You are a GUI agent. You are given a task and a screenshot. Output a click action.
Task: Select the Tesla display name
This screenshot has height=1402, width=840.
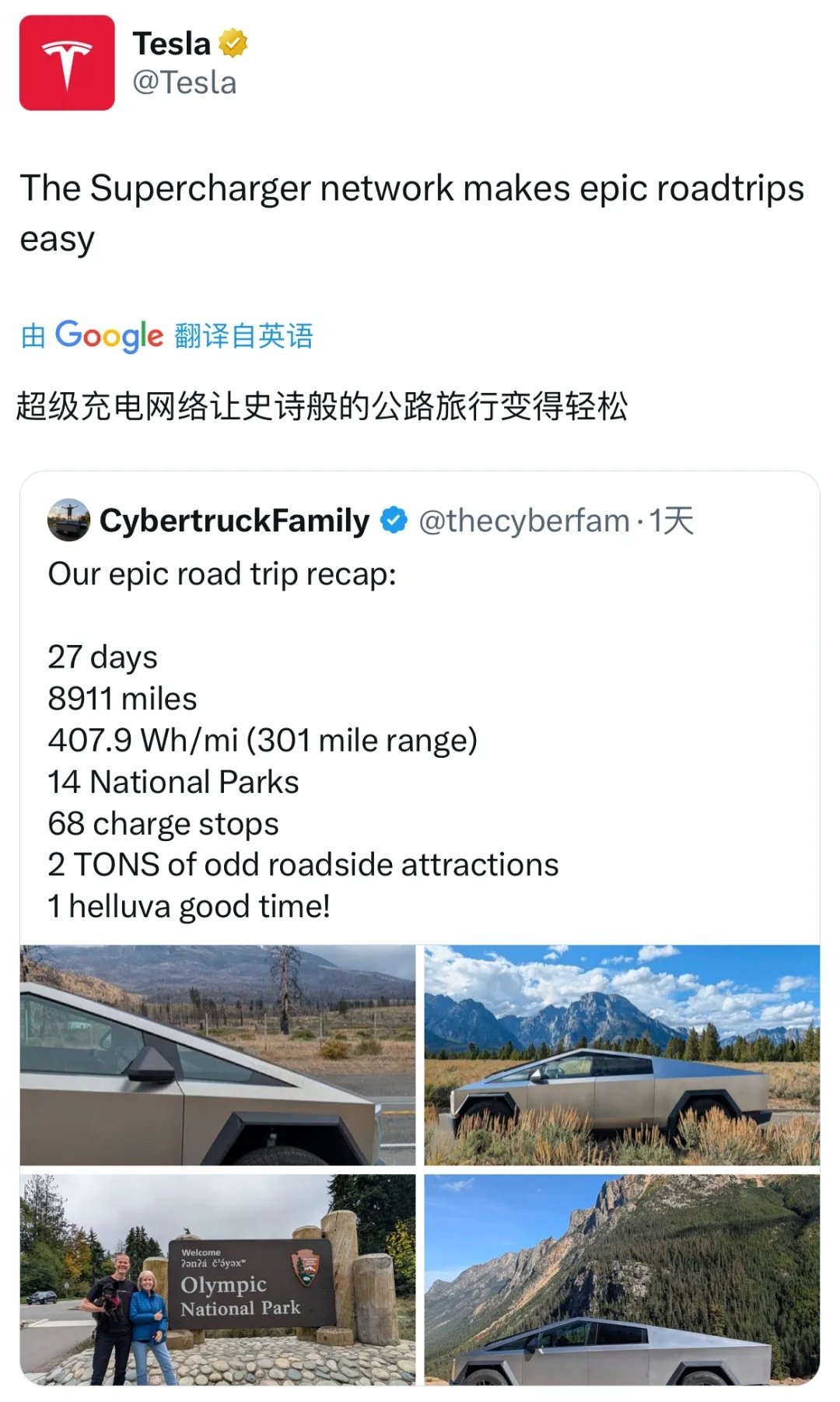tap(172, 43)
